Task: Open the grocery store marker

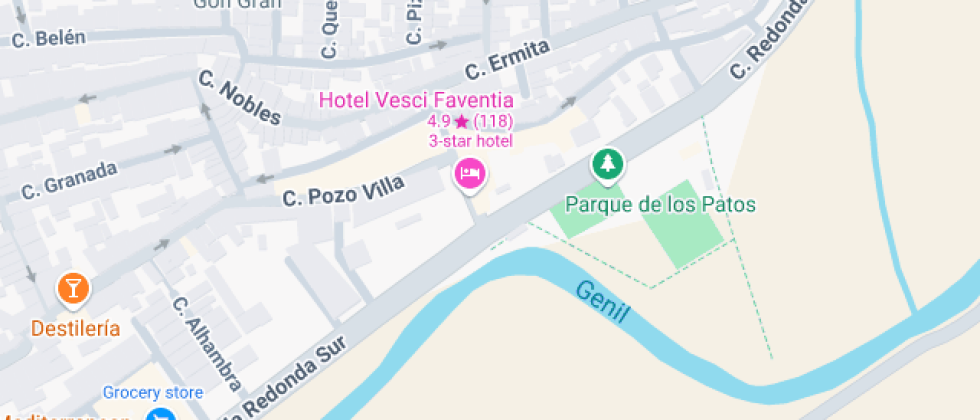Action: click(159, 415)
